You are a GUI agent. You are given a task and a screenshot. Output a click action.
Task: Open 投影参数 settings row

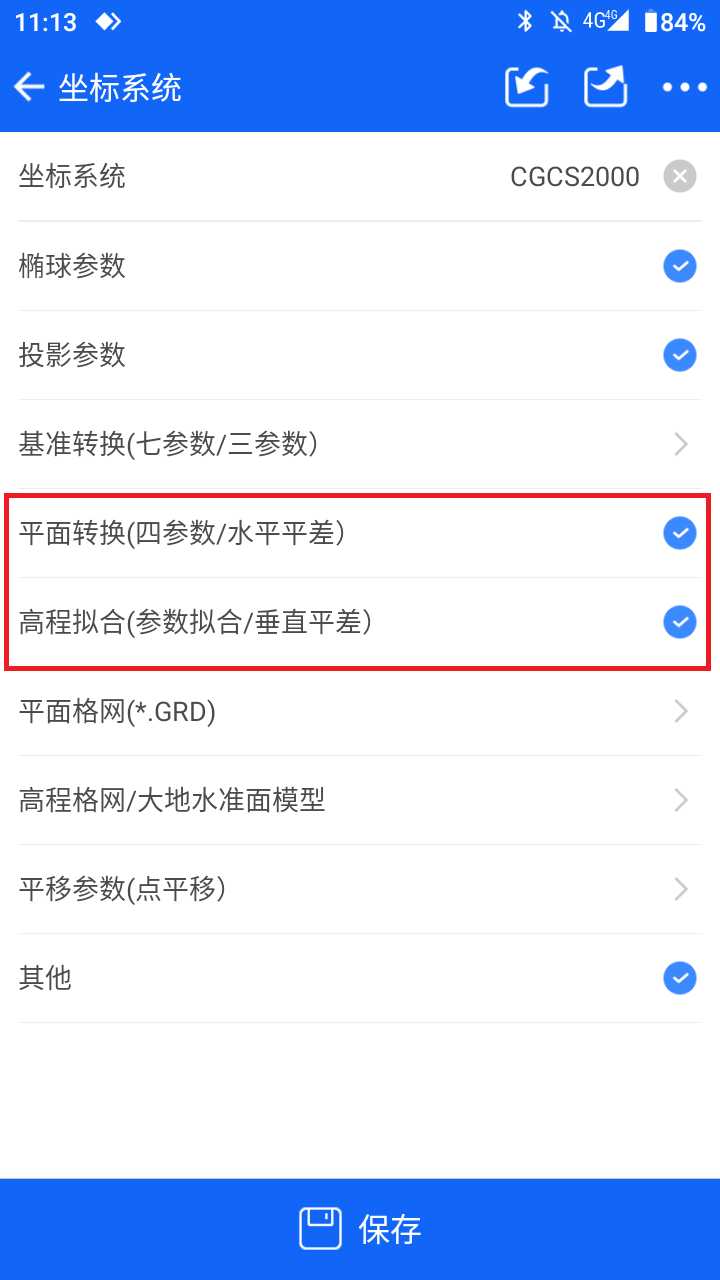[x=360, y=355]
